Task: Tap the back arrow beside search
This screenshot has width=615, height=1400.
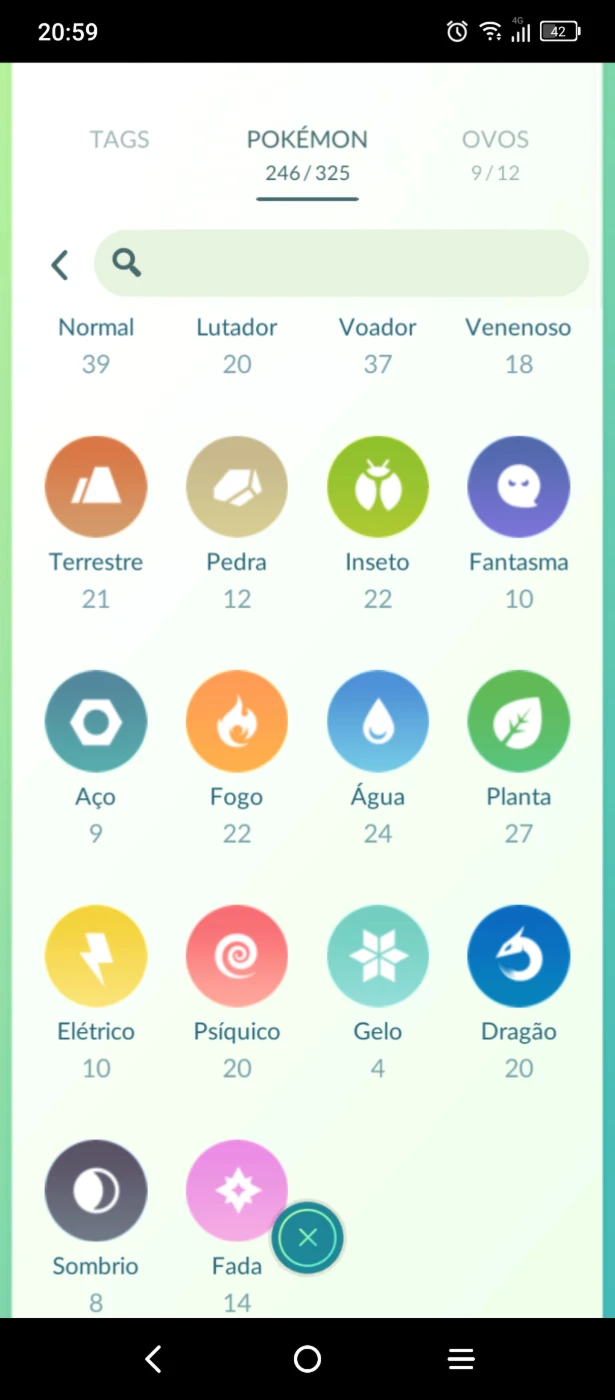Action: click(59, 265)
